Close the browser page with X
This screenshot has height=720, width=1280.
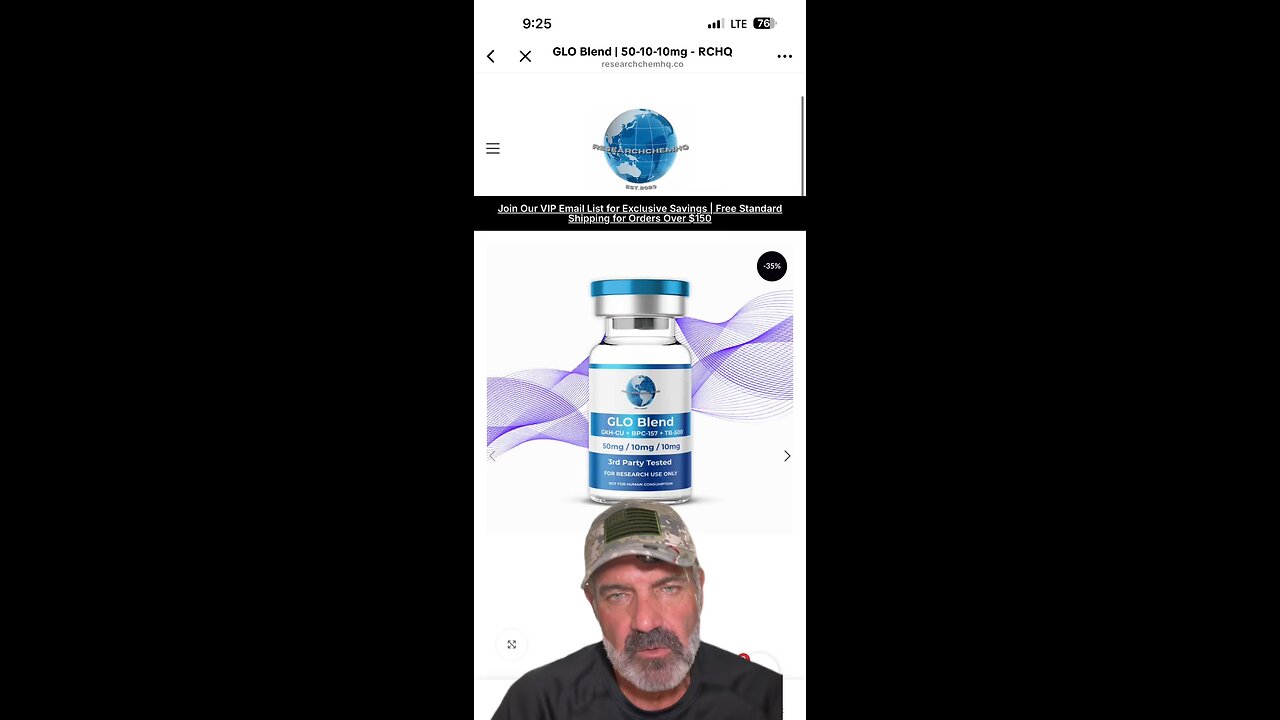[x=525, y=56]
